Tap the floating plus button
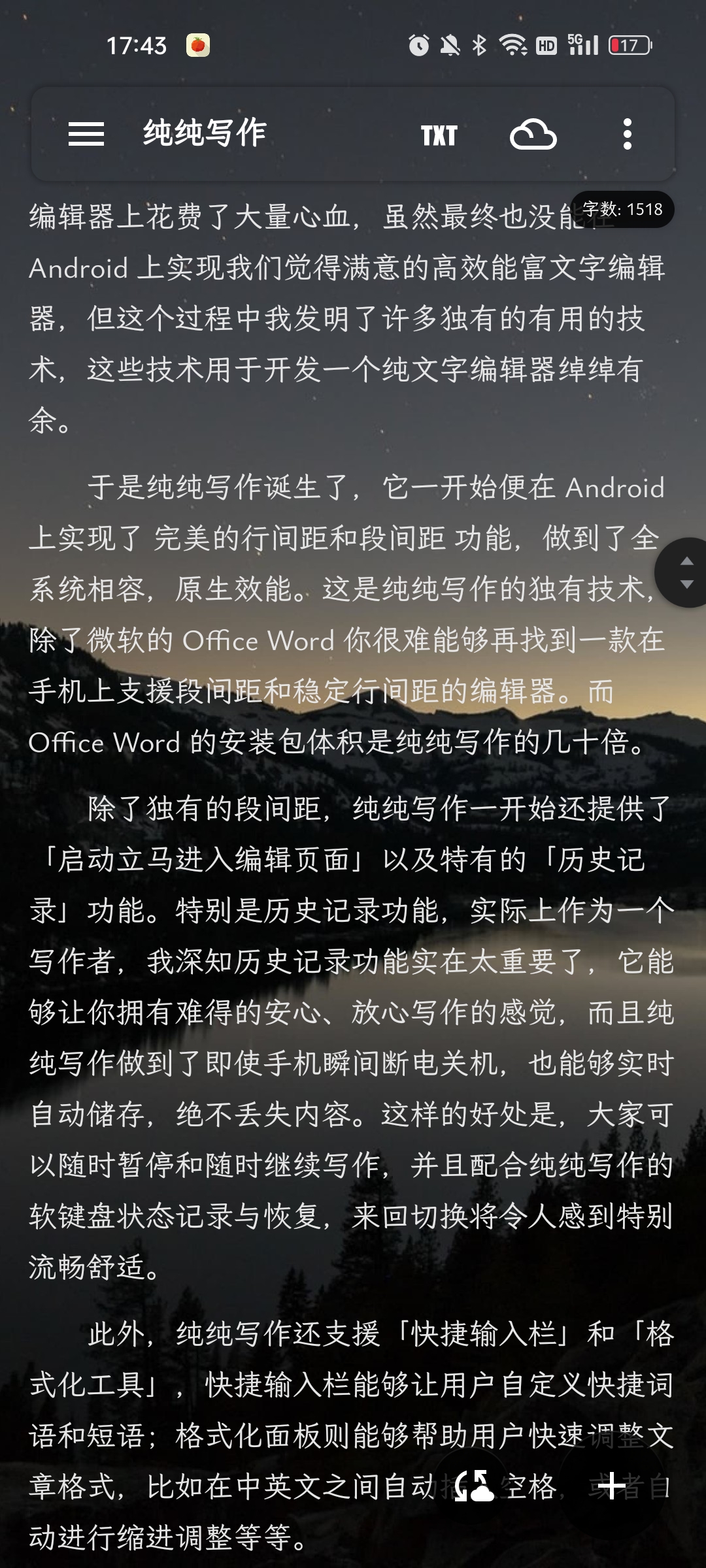Viewport: 706px width, 1568px height. click(612, 1486)
